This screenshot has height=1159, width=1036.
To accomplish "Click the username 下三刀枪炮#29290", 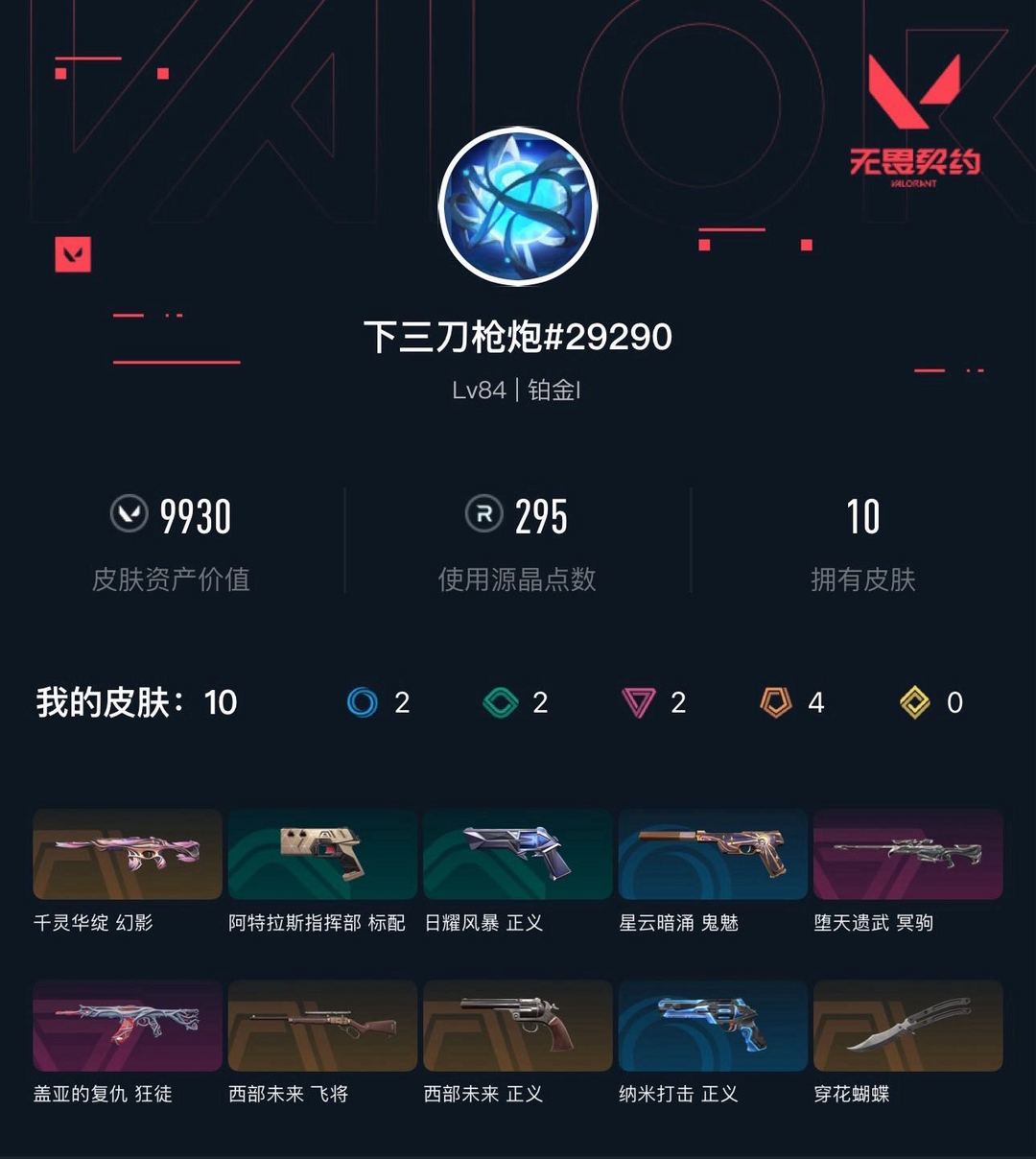I will point(518,337).
